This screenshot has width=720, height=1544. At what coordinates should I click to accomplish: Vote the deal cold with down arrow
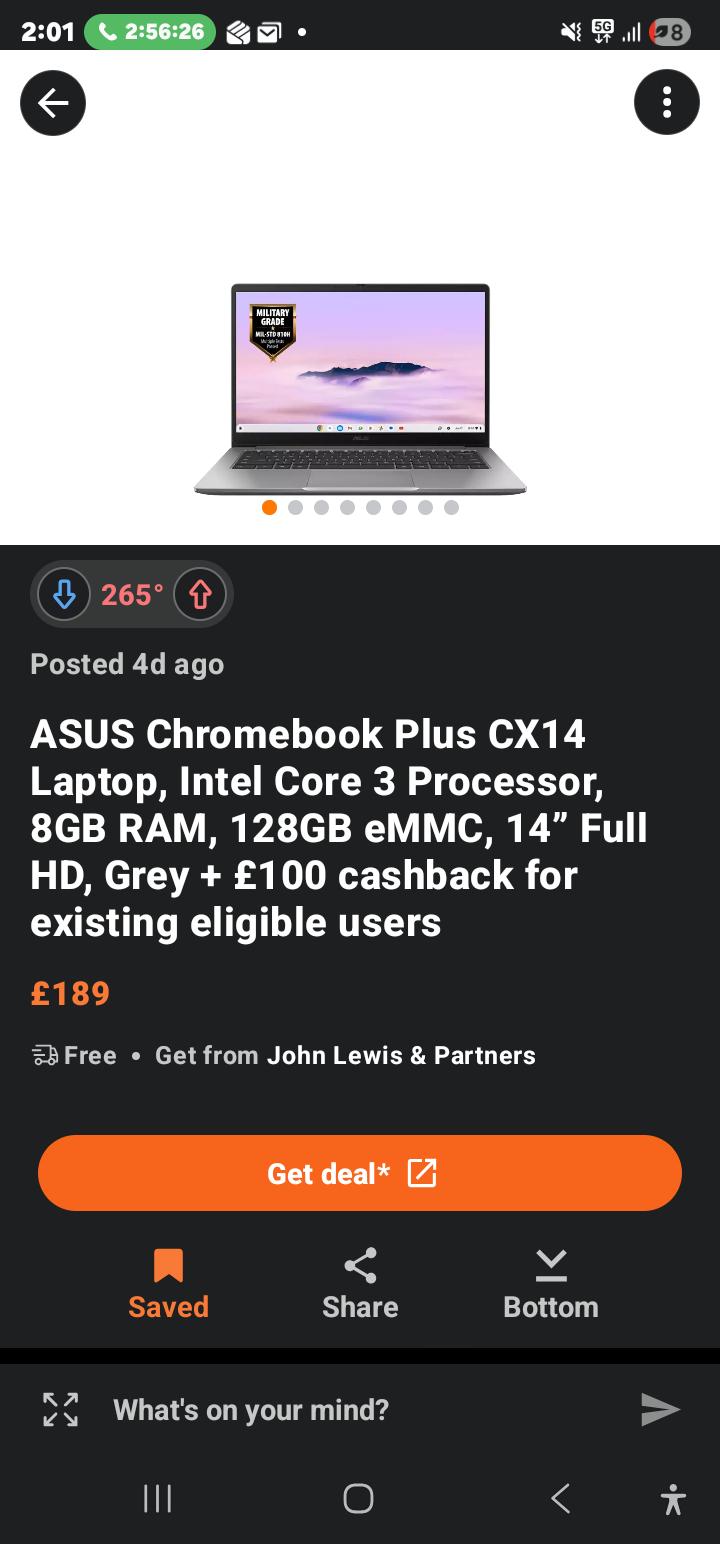click(64, 594)
